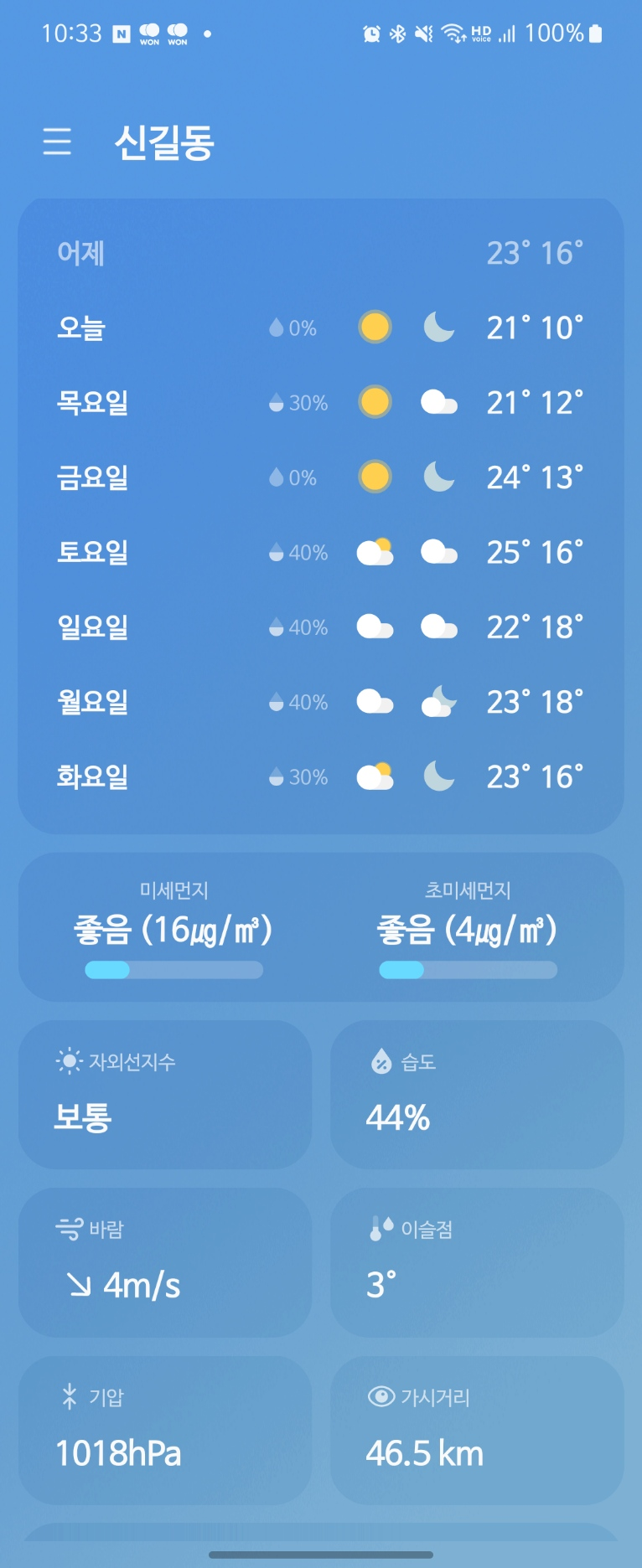Open the hamburger drawer menu

click(57, 142)
